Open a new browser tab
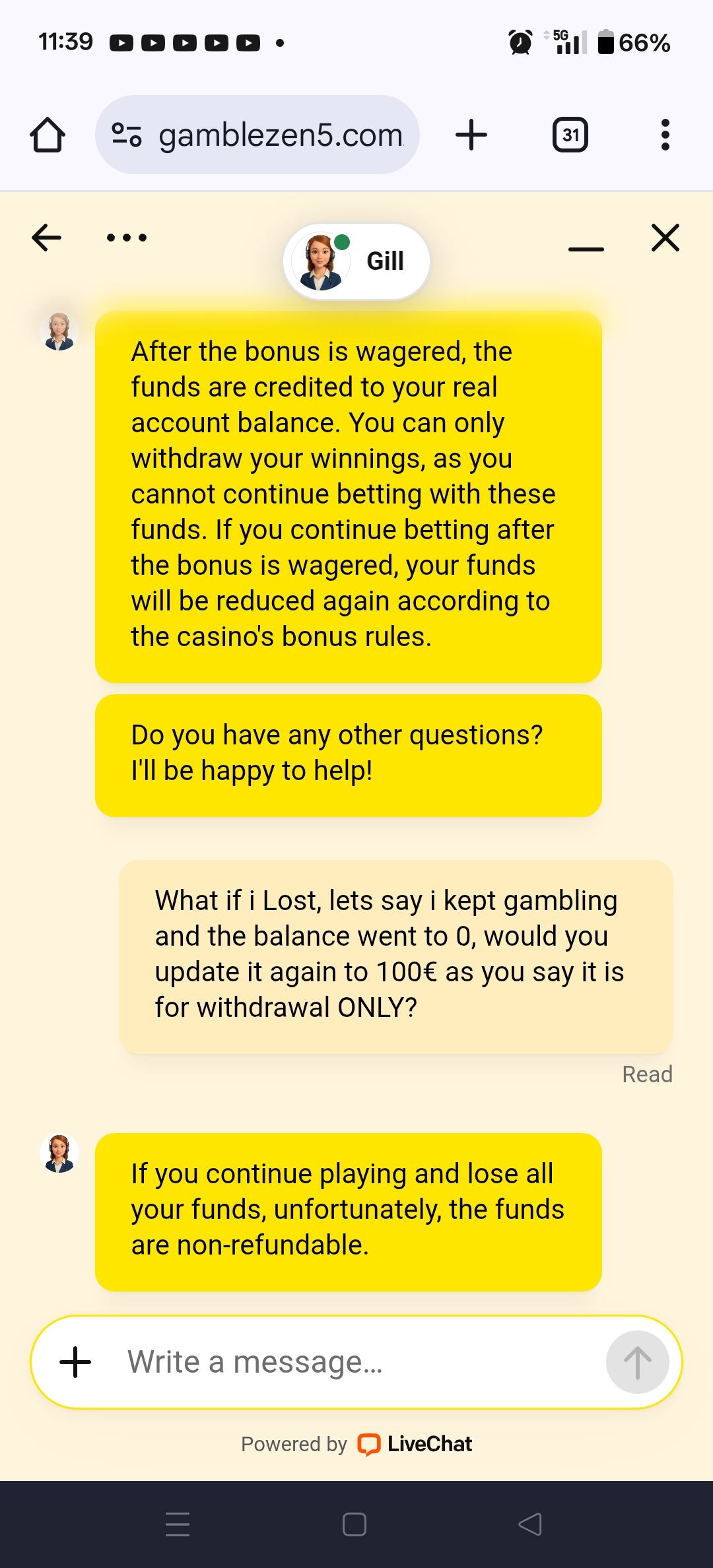 471,135
